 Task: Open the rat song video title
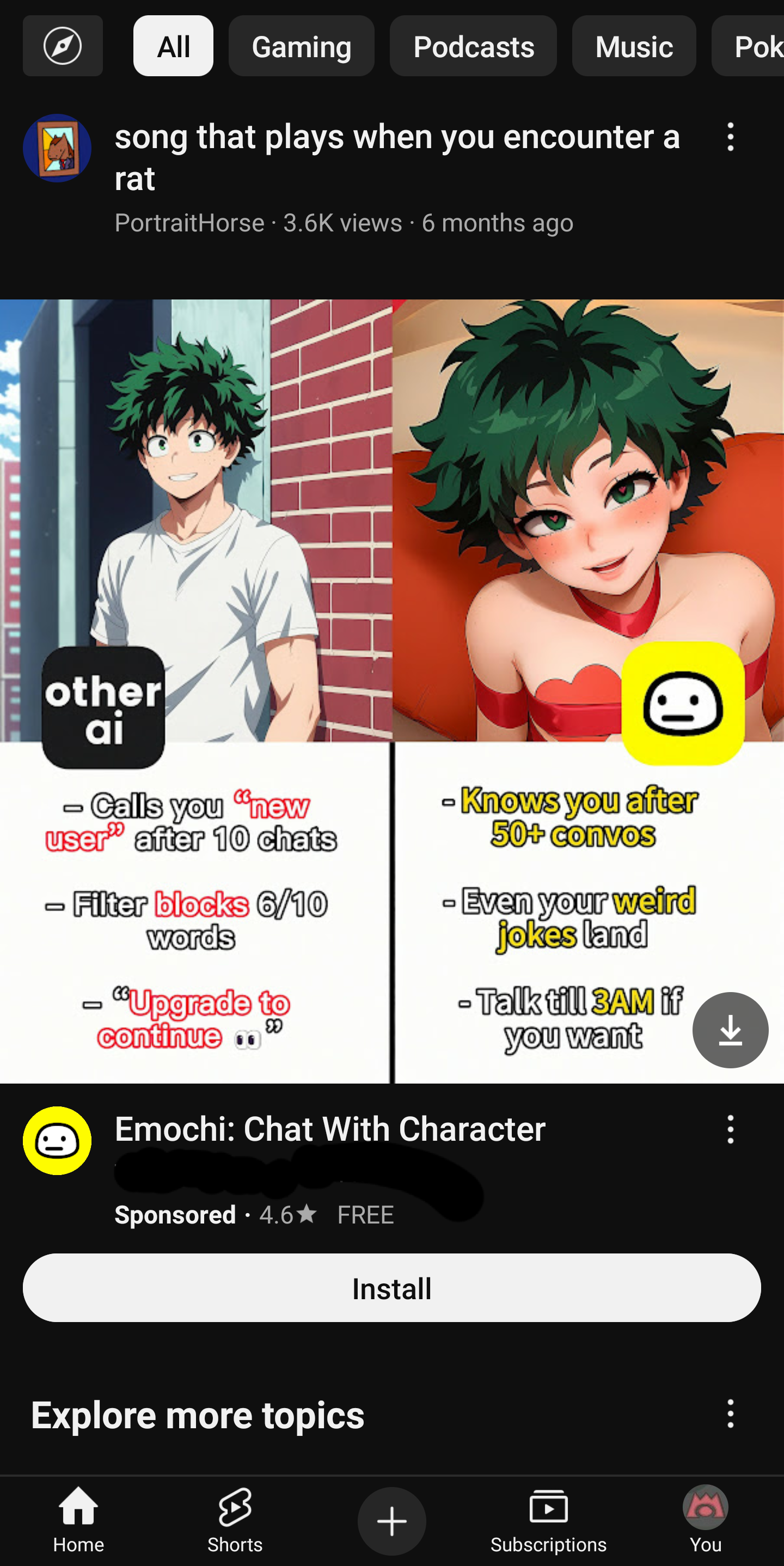tap(397, 157)
